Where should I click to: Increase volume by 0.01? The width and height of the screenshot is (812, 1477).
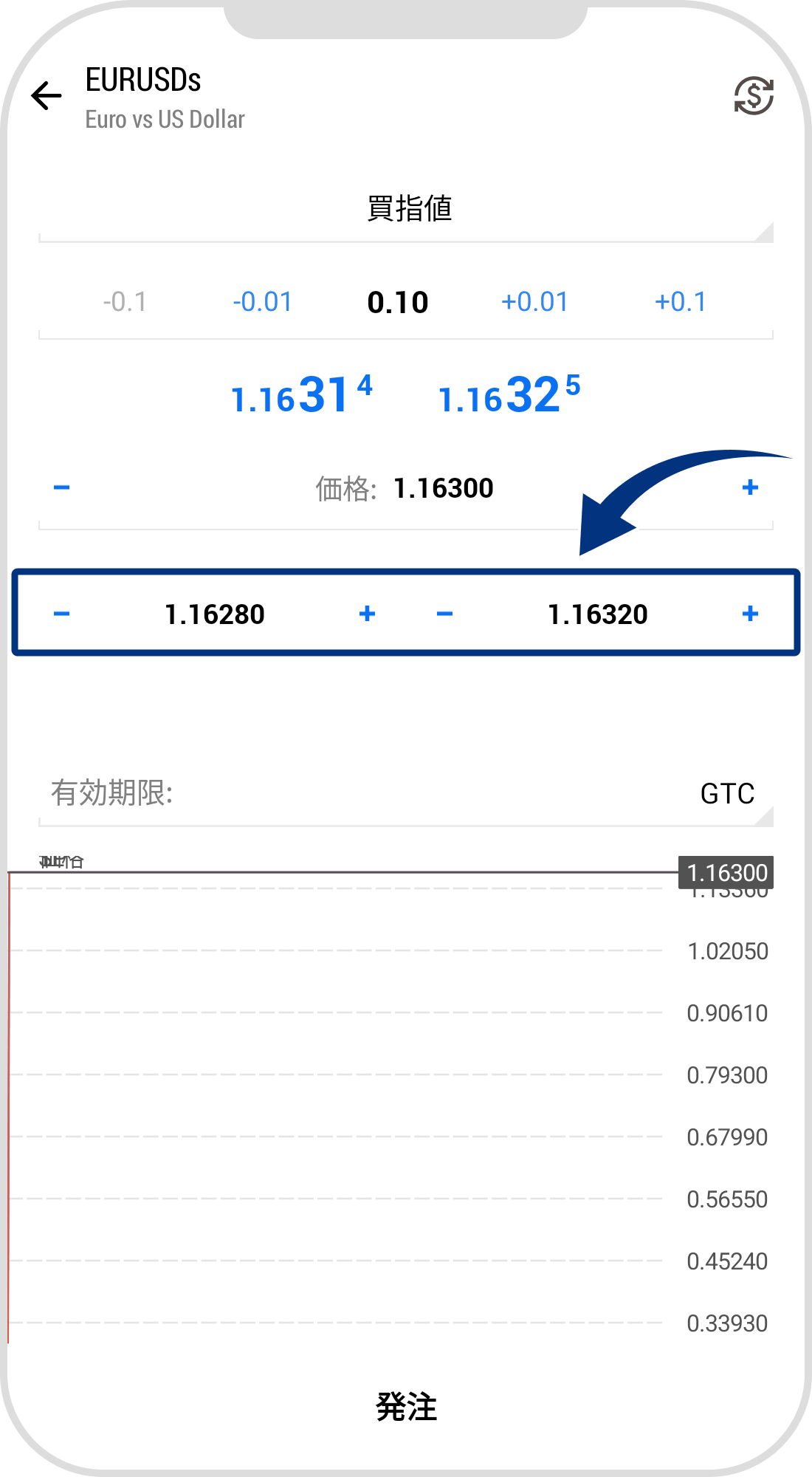(535, 301)
